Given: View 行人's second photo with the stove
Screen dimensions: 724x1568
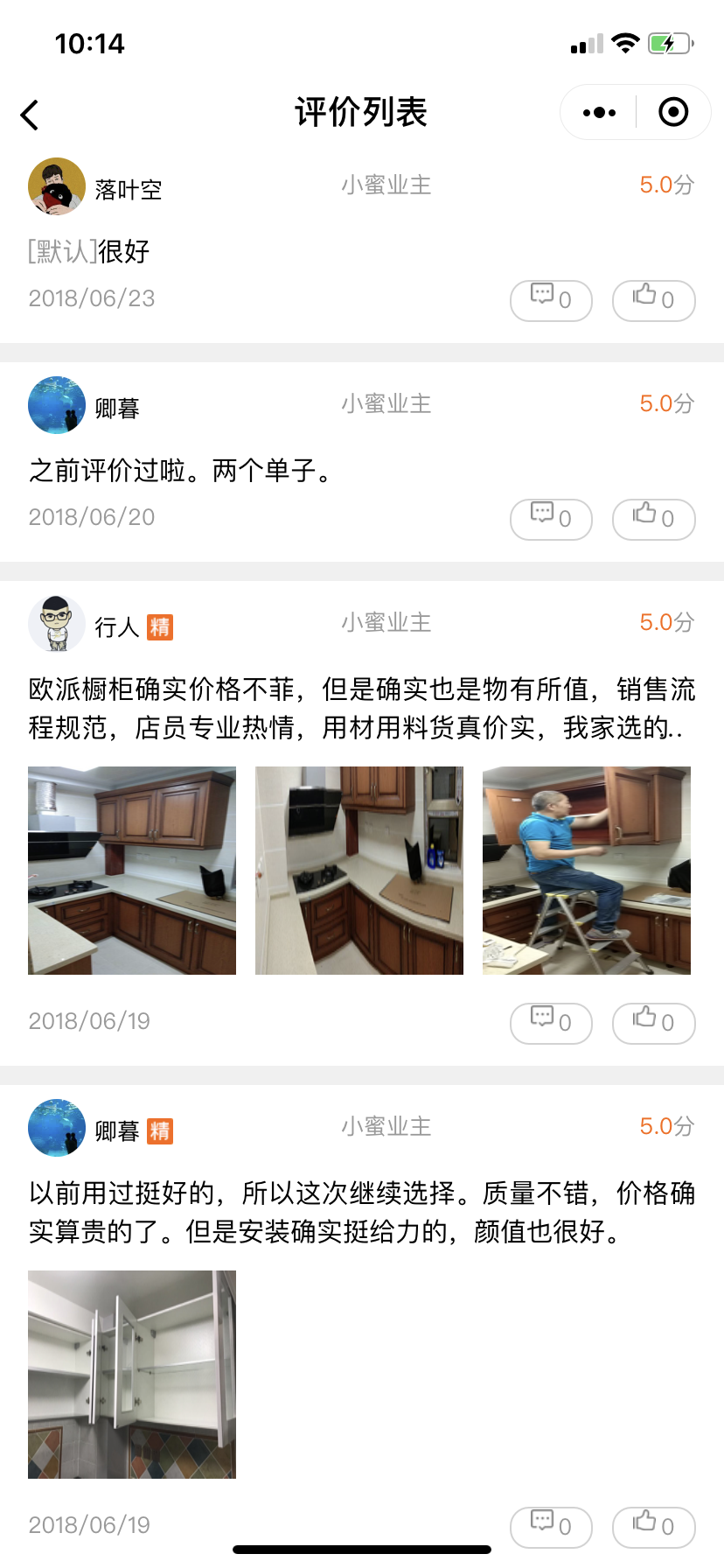Looking at the screenshot, I should (359, 871).
